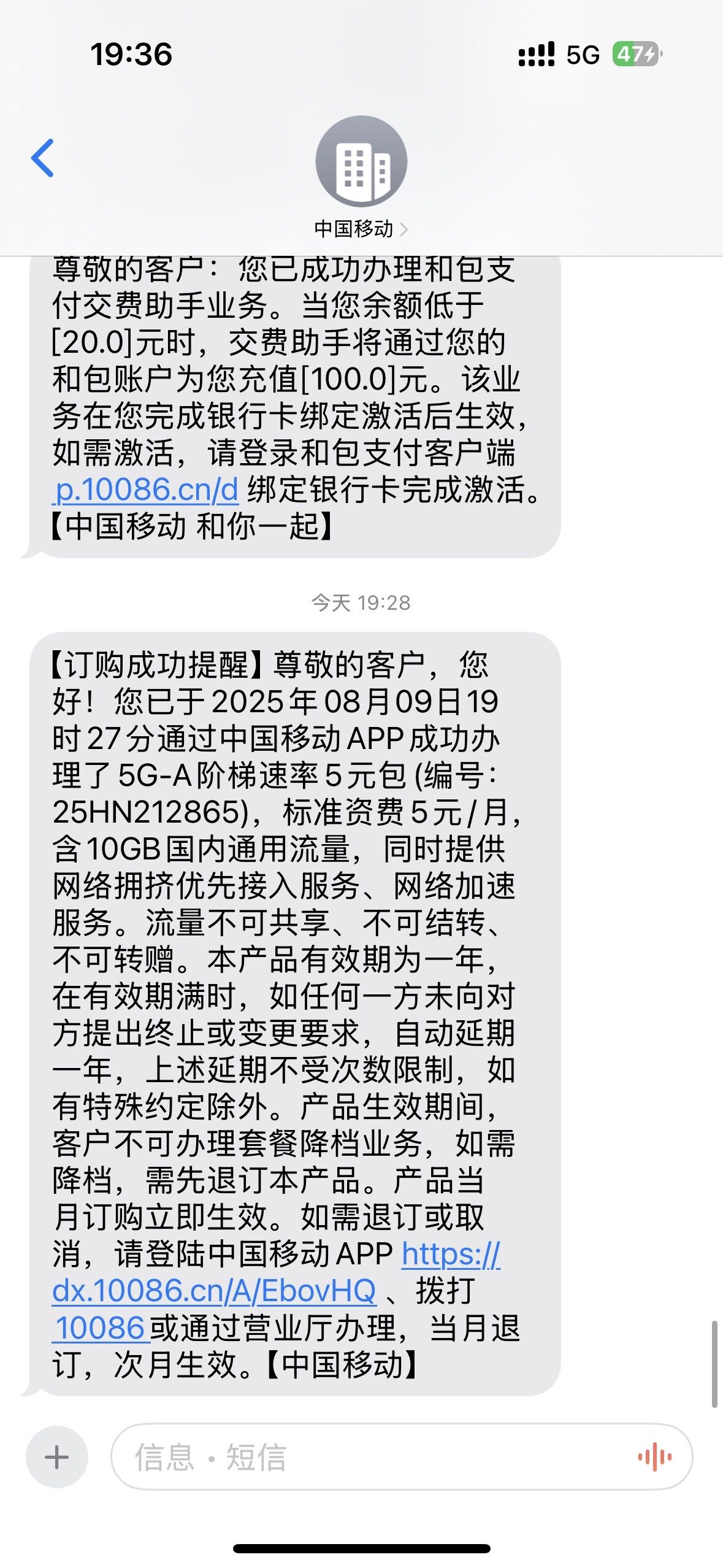
Task: Open the plus attachments menu
Action: 56,1457
